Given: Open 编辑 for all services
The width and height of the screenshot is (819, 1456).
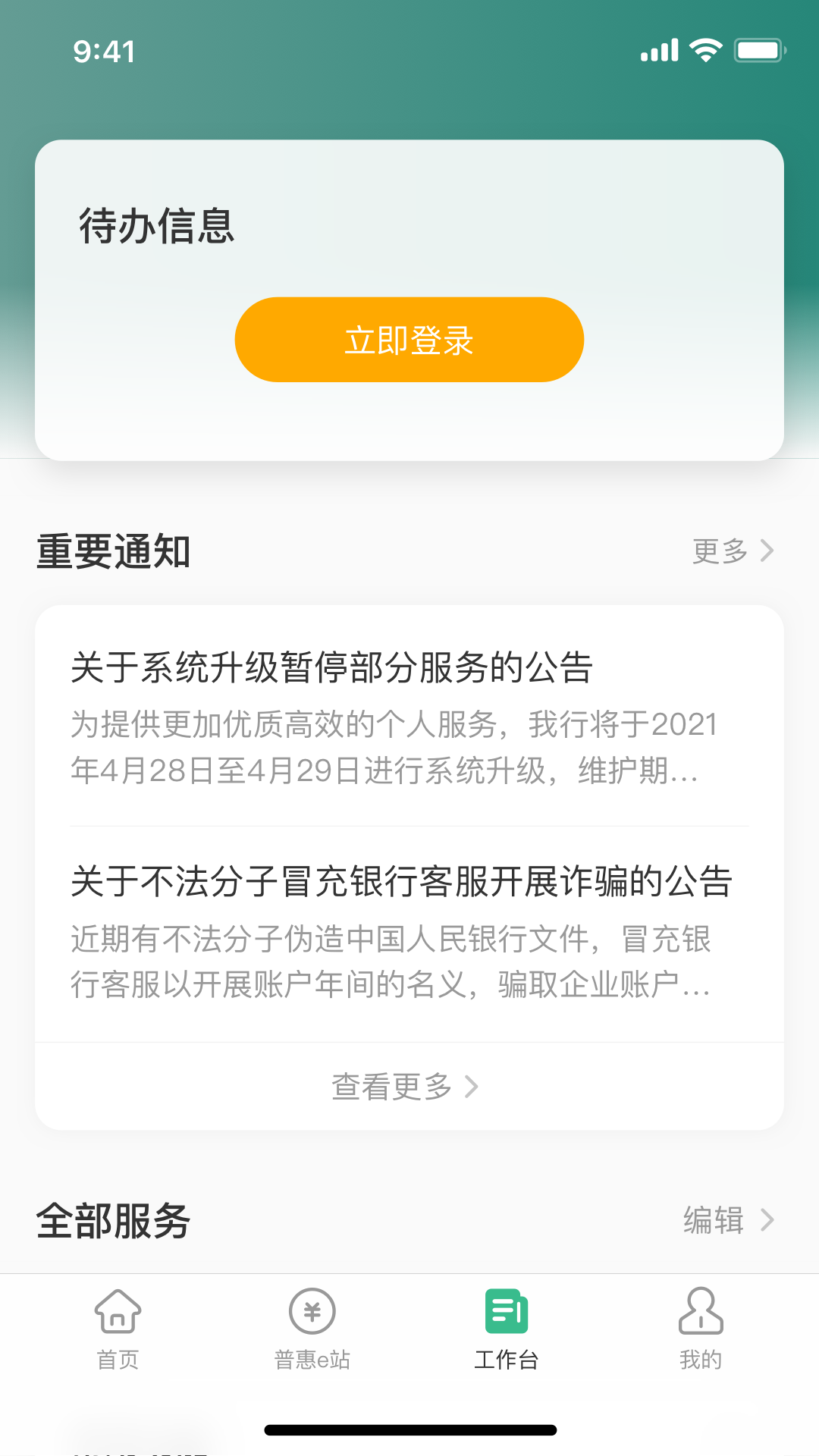Looking at the screenshot, I should [x=728, y=1220].
